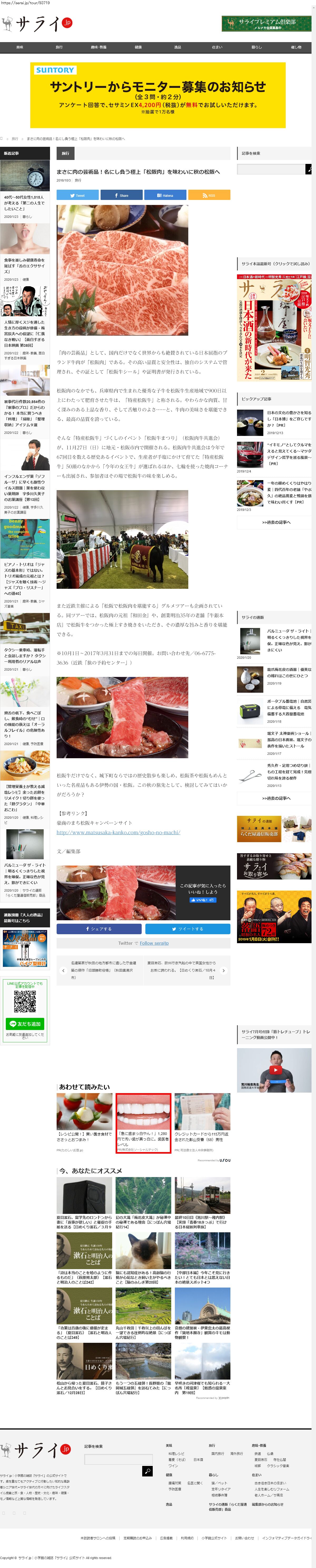Open ピックアップ記事's 過去の記事へ link
This screenshot has width=316, height=1568.
[276, 522]
